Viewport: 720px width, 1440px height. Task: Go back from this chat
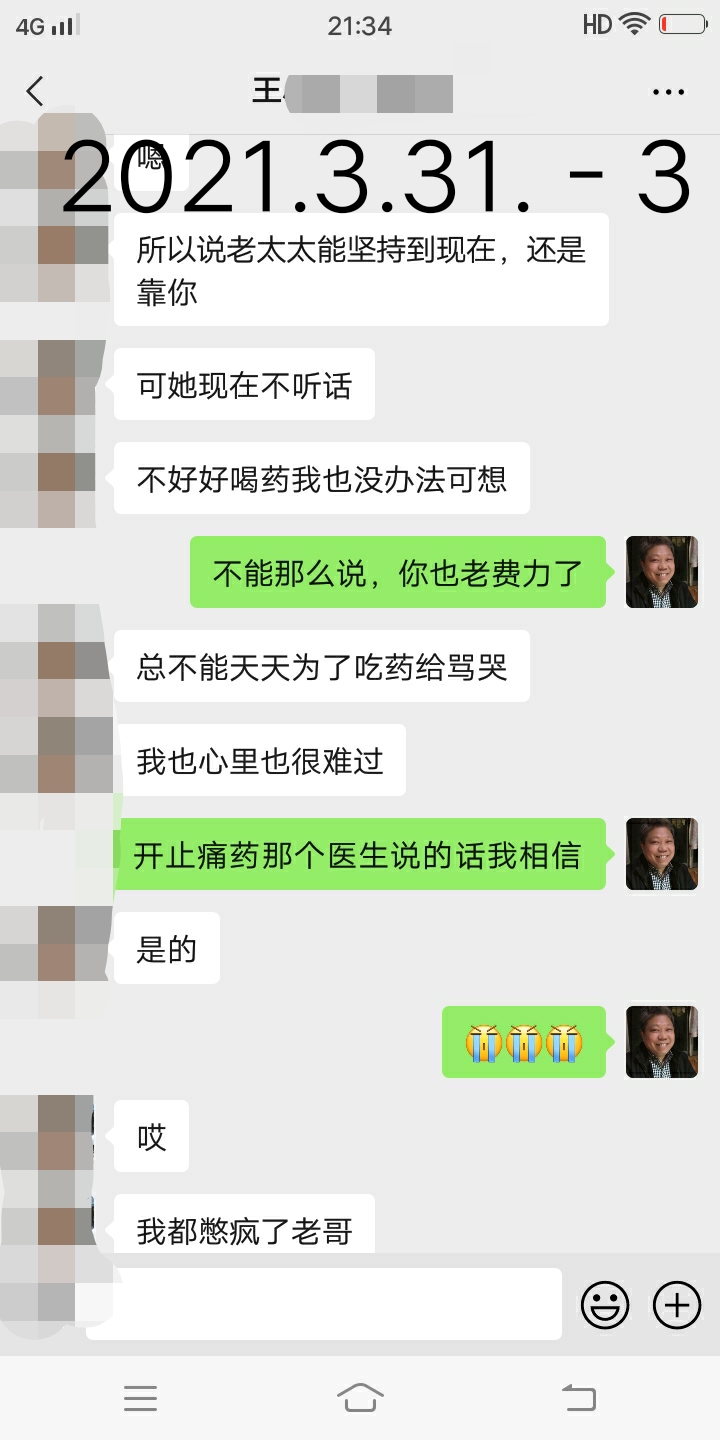(35, 92)
